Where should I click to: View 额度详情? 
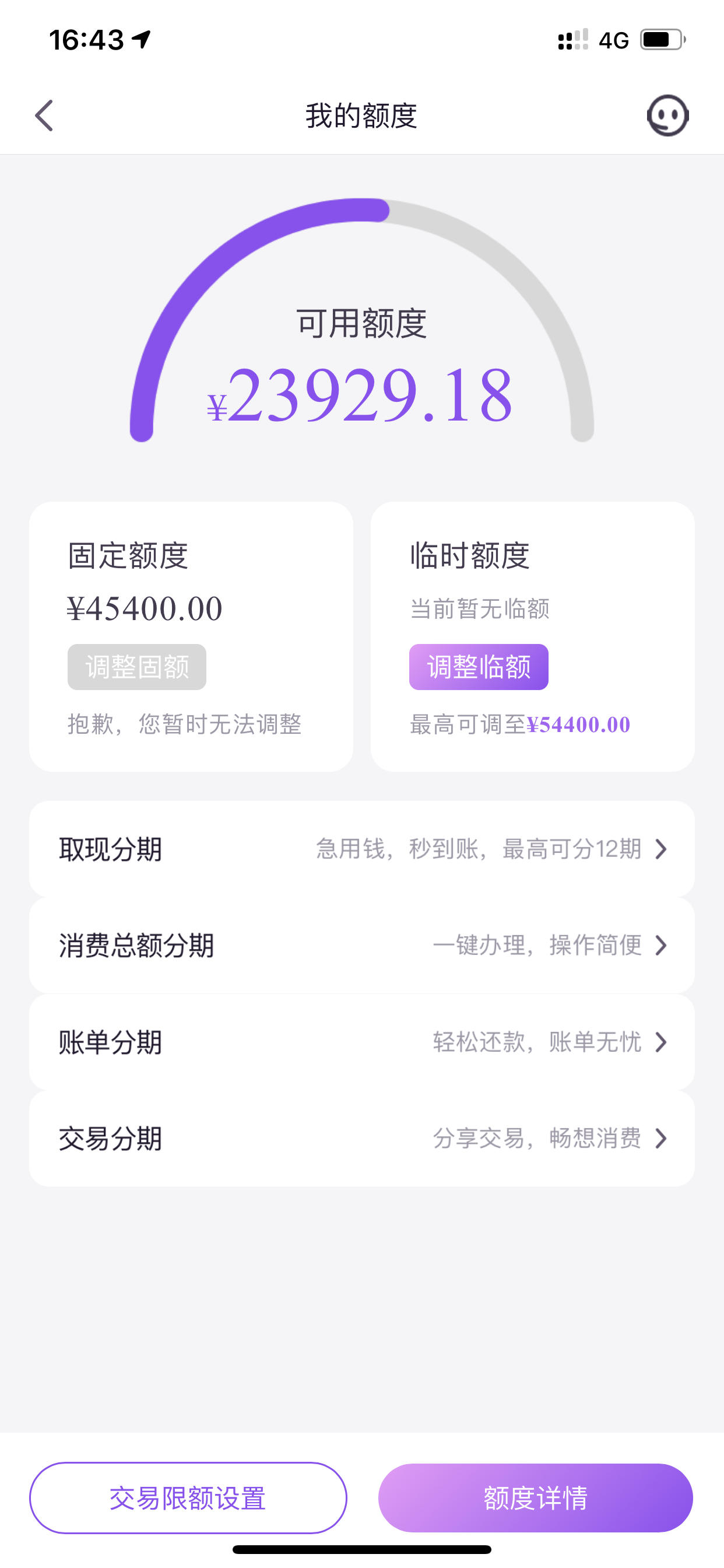click(535, 1498)
